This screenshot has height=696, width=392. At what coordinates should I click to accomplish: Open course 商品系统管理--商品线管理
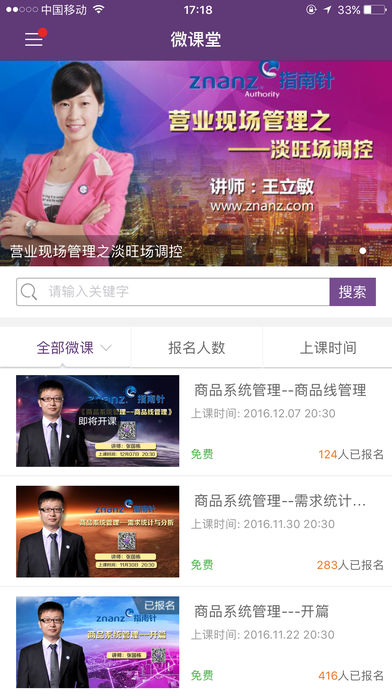pyautogui.click(x=196, y=421)
